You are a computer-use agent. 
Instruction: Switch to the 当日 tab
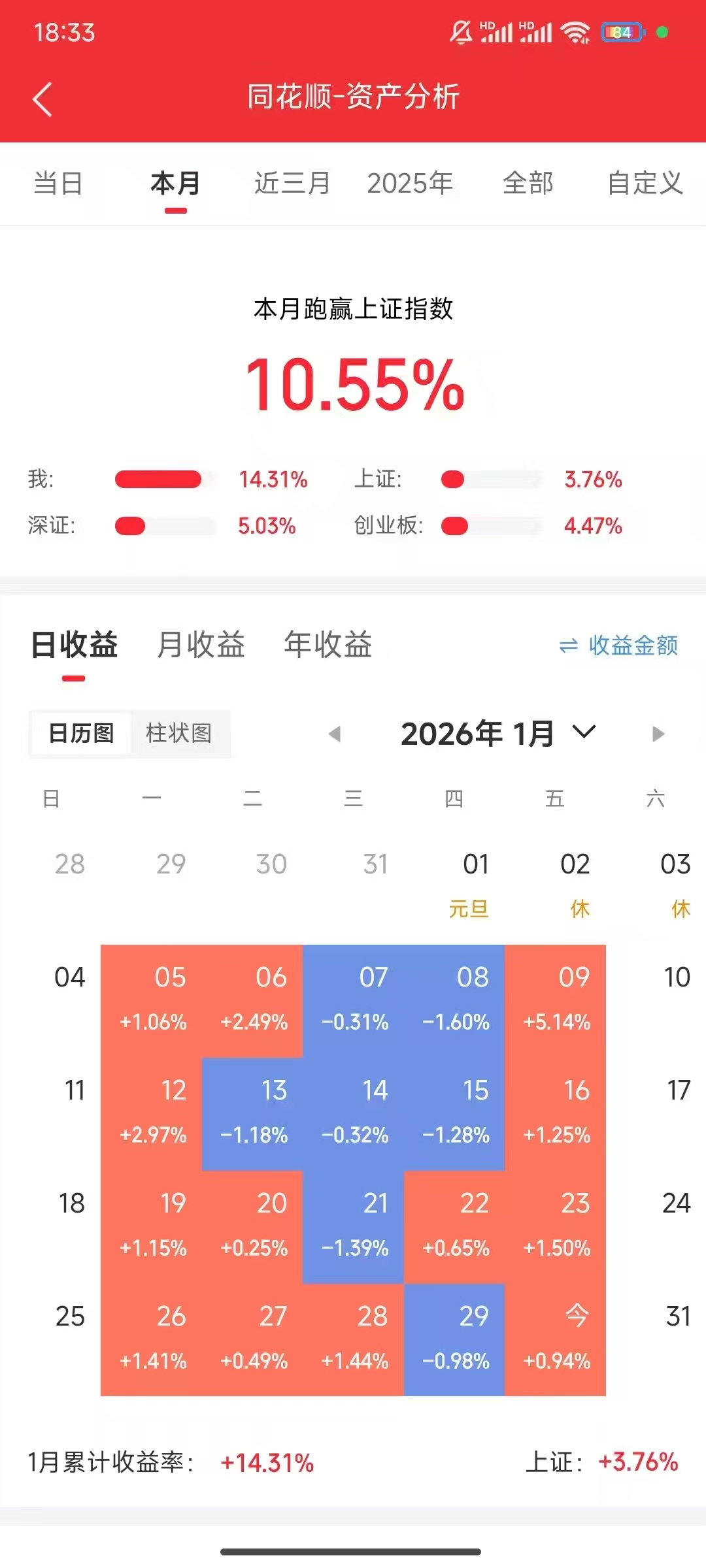coord(58,184)
